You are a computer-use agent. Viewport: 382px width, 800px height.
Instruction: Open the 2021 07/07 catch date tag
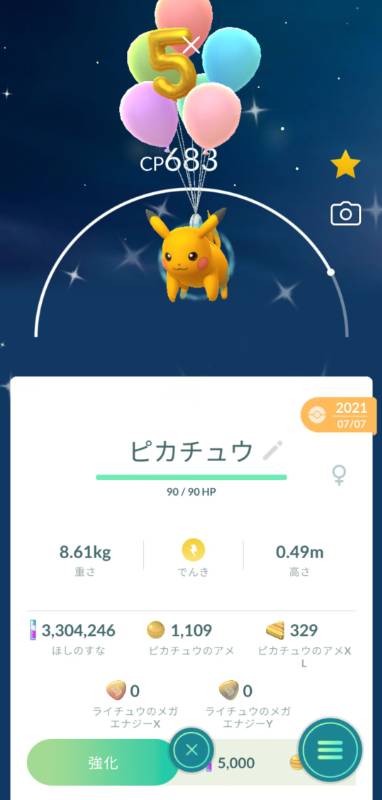(x=339, y=415)
